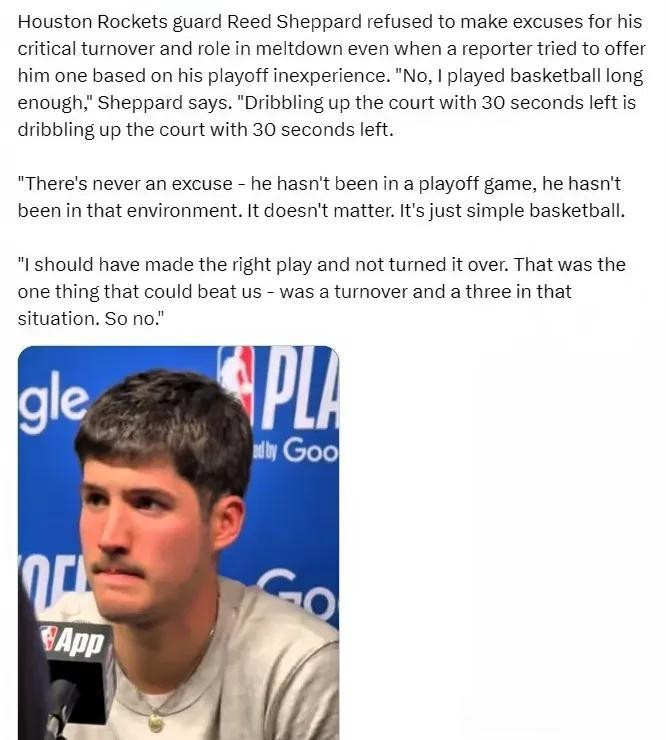The height and width of the screenshot is (740, 666).
Task: Open the Reed Sheppard press conference photo
Action: (x=178, y=542)
